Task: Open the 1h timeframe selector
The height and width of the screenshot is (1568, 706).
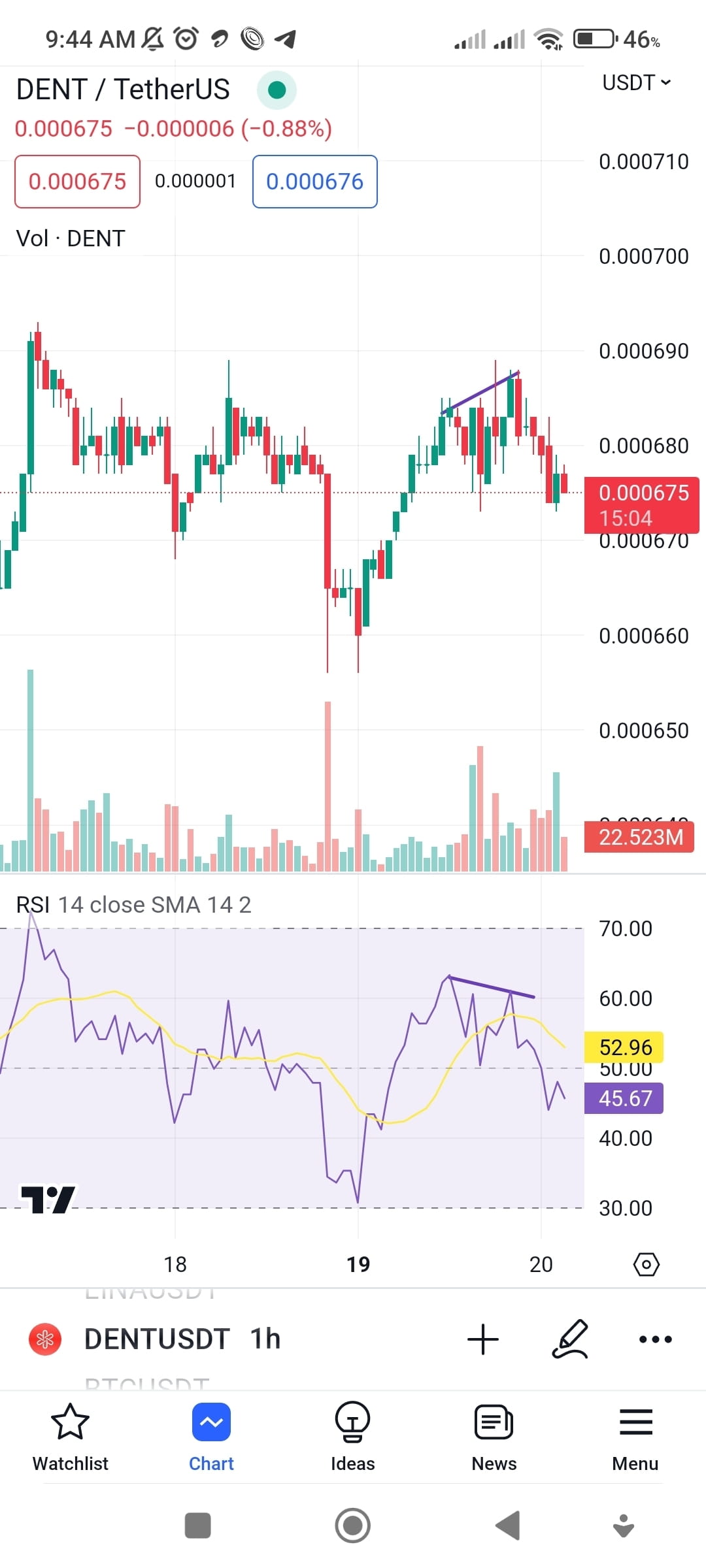Action: pyautogui.click(x=264, y=1339)
